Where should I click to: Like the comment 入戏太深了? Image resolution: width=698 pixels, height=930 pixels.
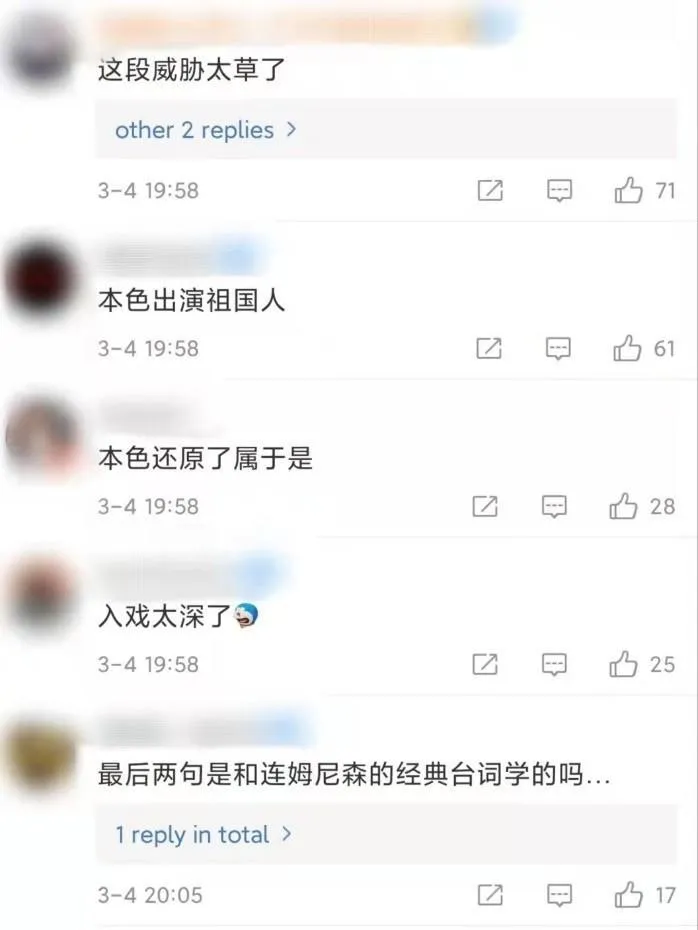(624, 664)
